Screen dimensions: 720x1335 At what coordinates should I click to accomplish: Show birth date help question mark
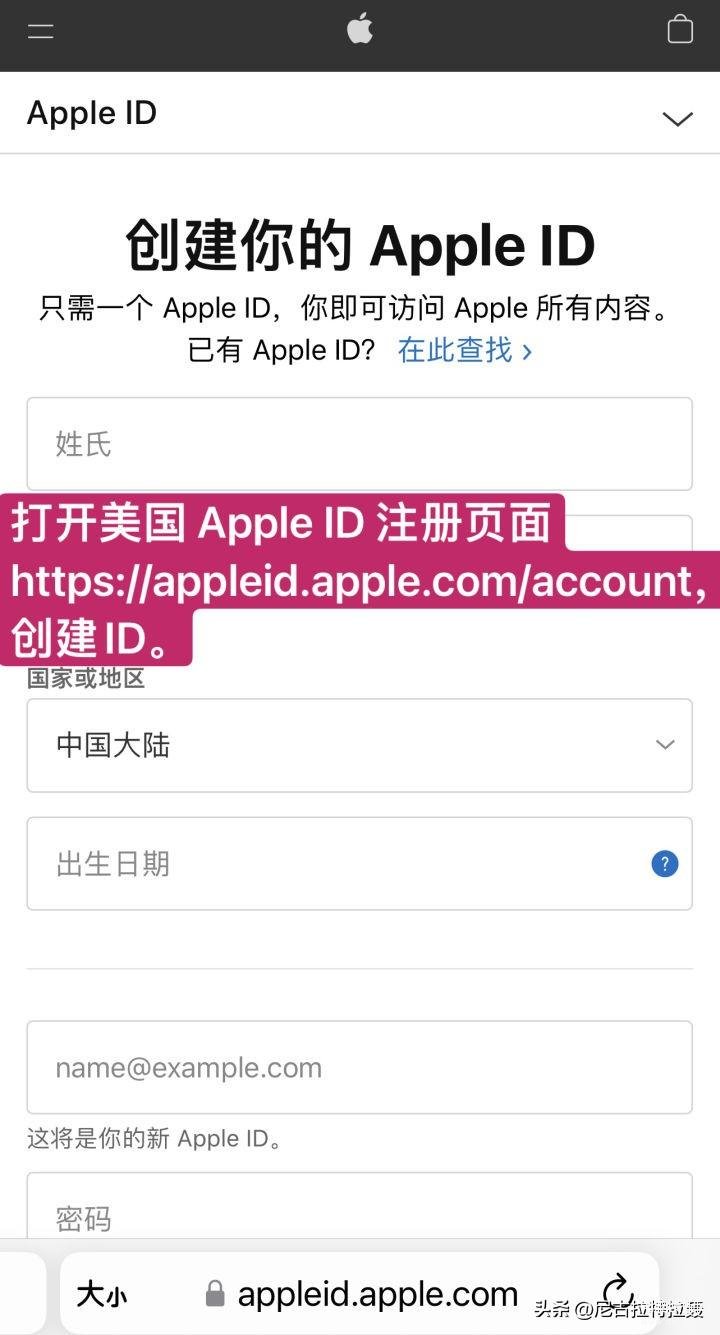point(665,864)
